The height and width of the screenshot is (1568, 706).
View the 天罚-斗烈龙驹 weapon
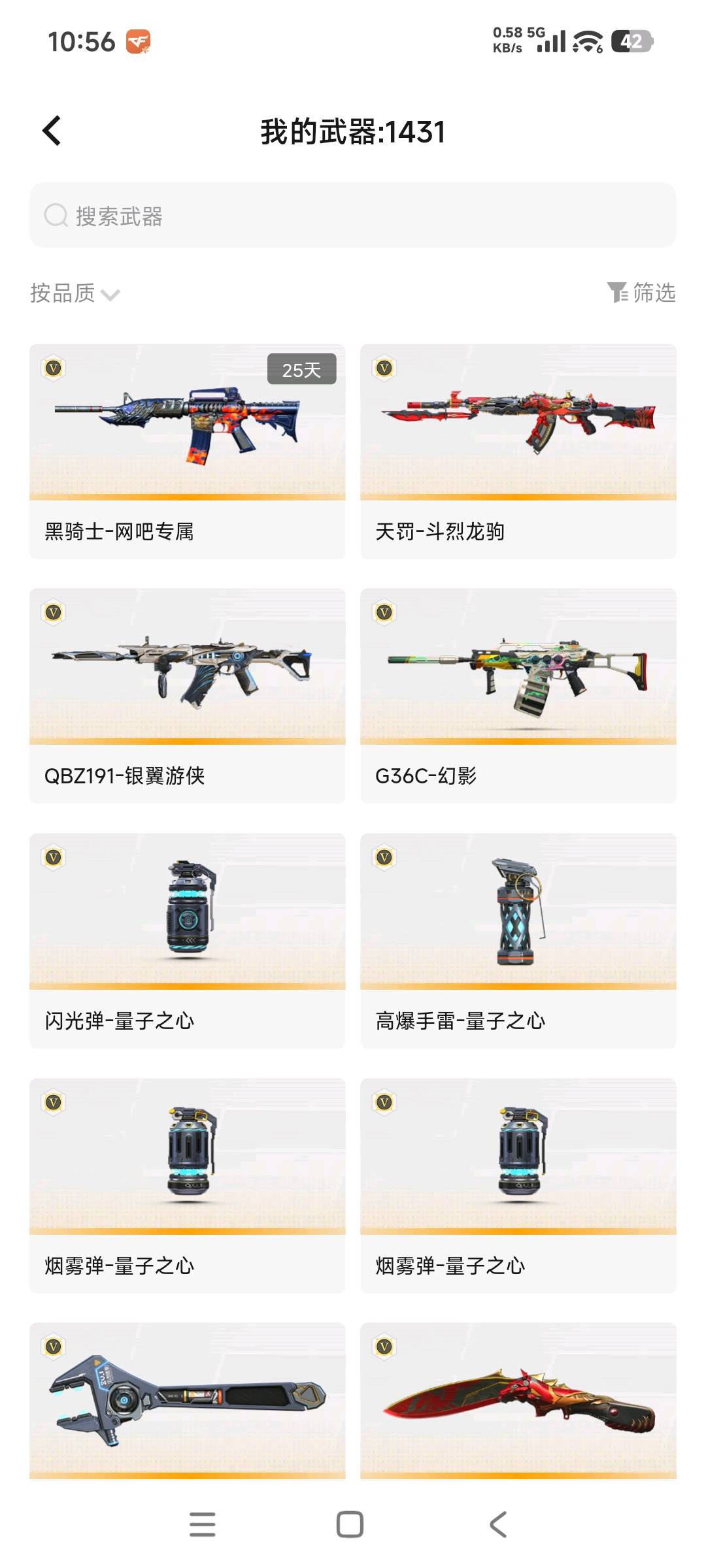pos(518,451)
